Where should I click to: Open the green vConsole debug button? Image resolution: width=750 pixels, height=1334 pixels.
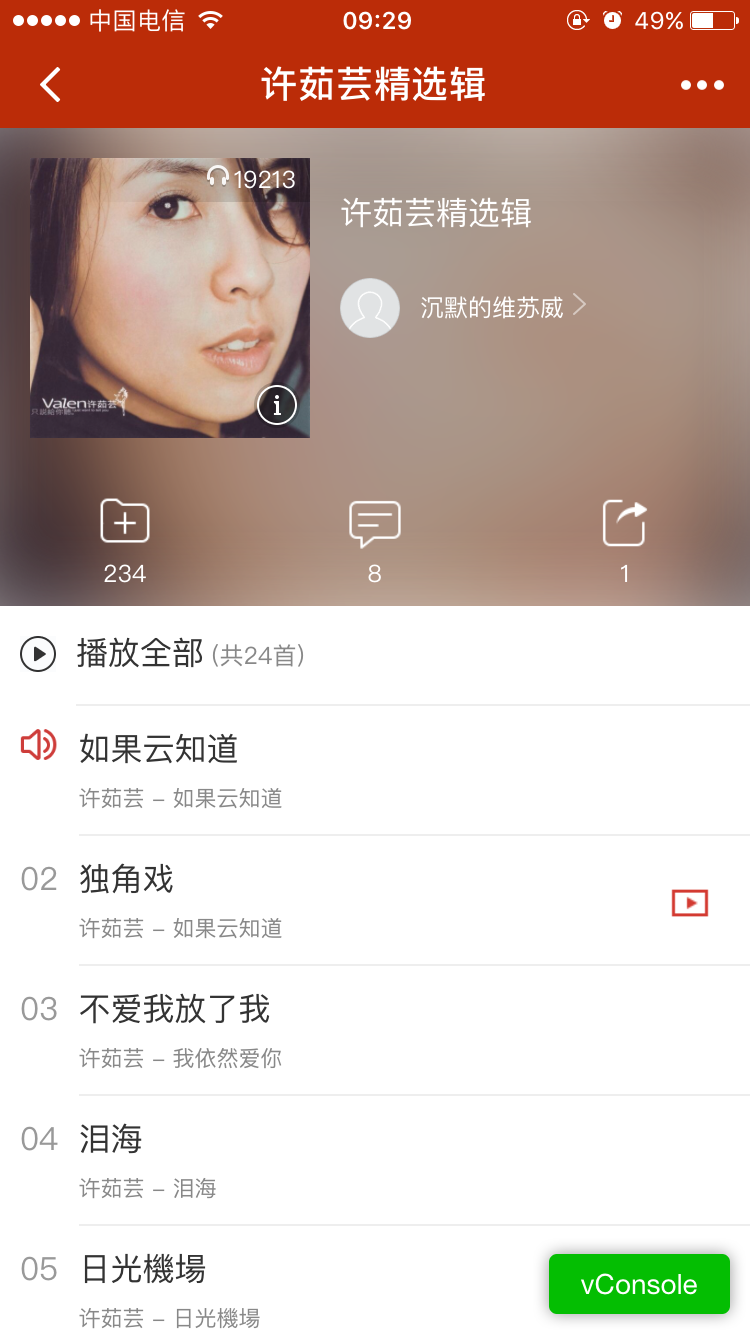tap(639, 1284)
